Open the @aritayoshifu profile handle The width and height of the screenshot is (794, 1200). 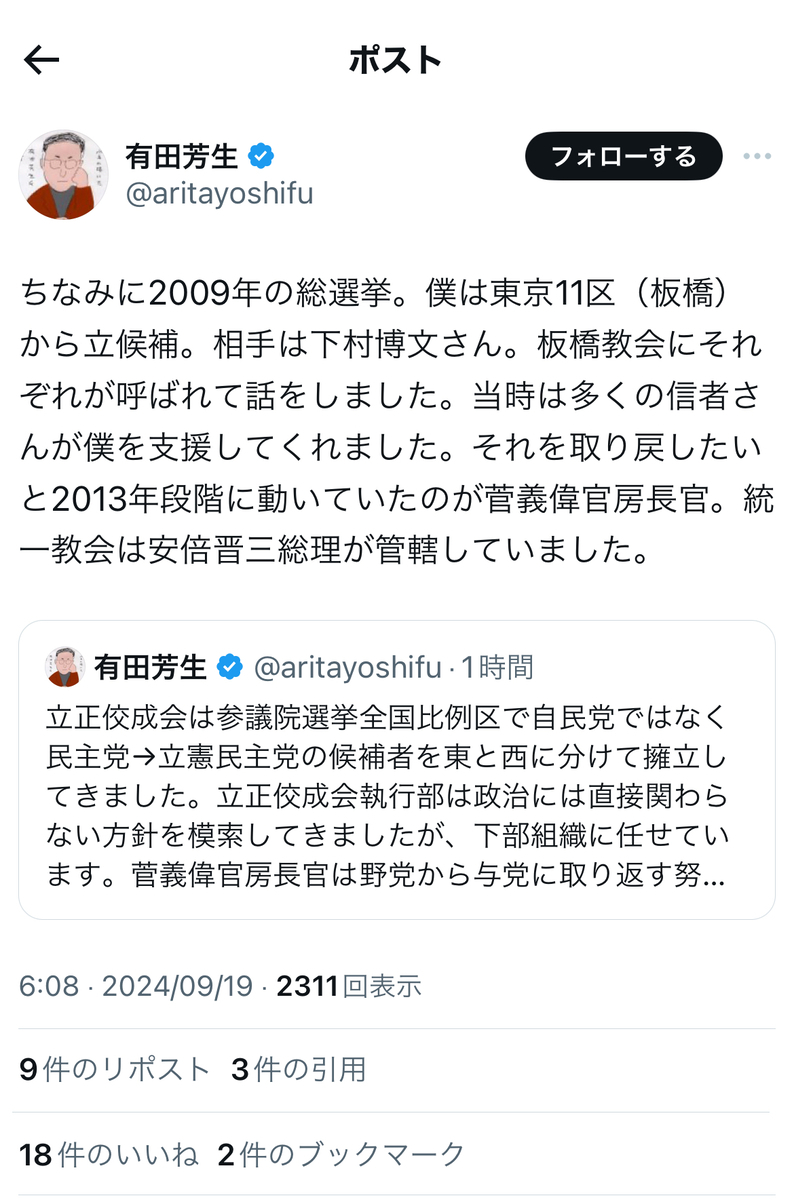[x=219, y=193]
